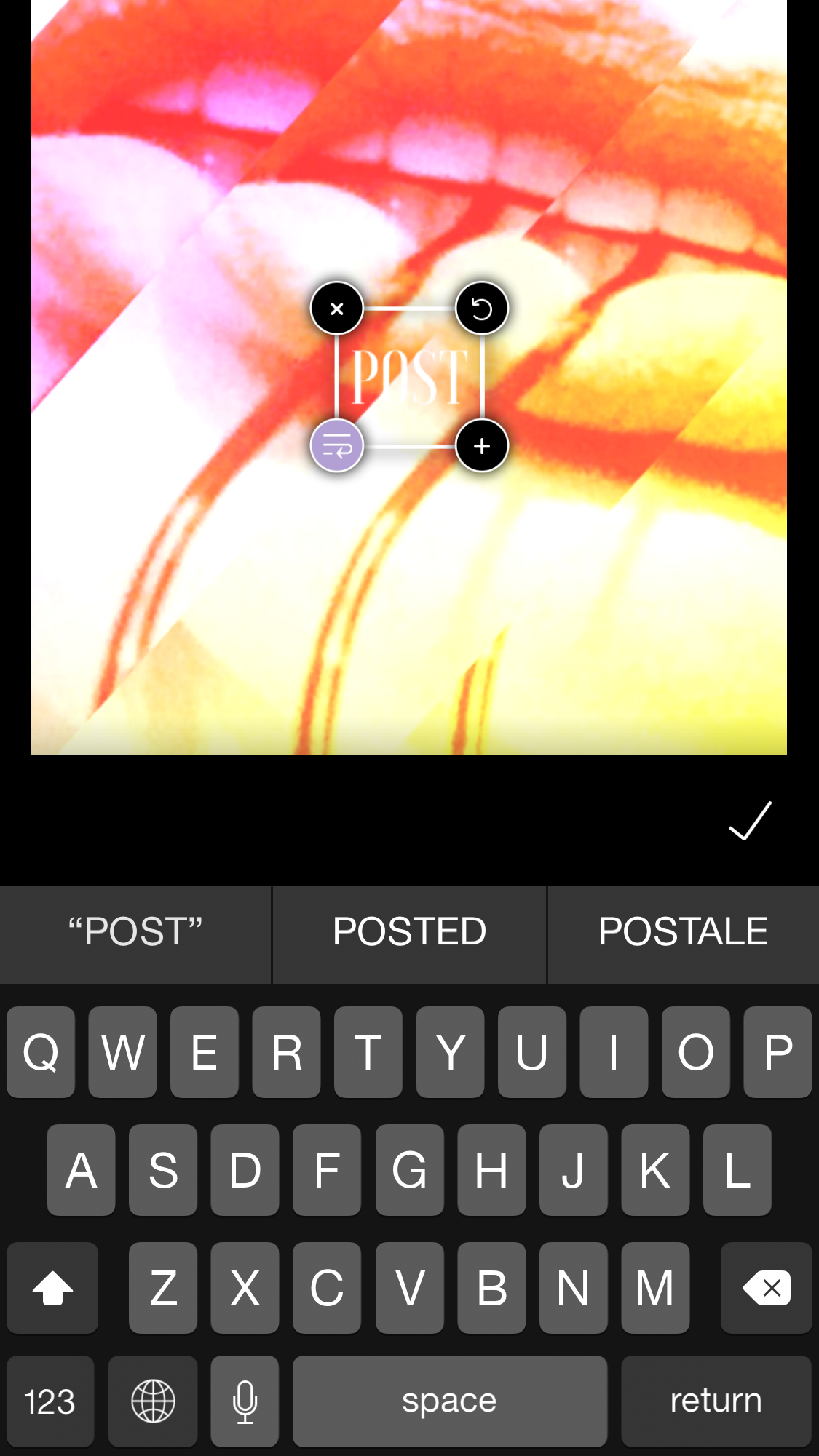Tap the plus handle on text box

481,445
